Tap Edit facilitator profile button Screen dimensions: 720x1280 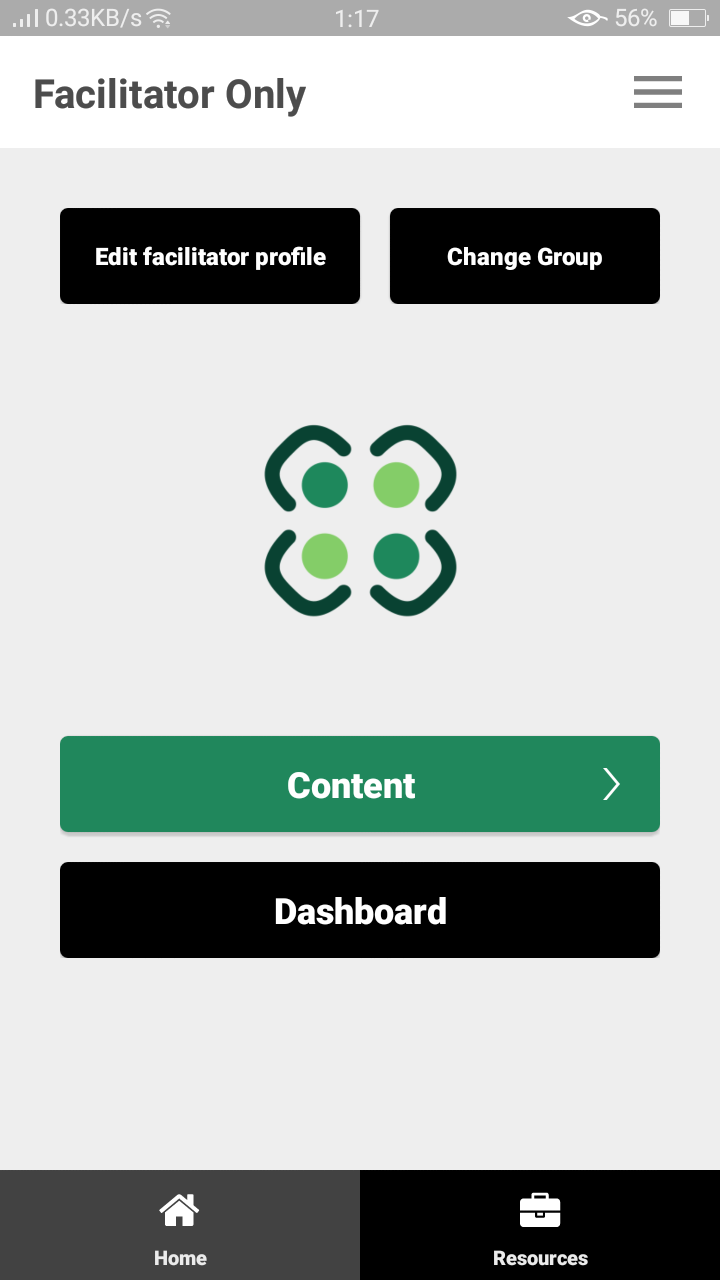(x=210, y=256)
